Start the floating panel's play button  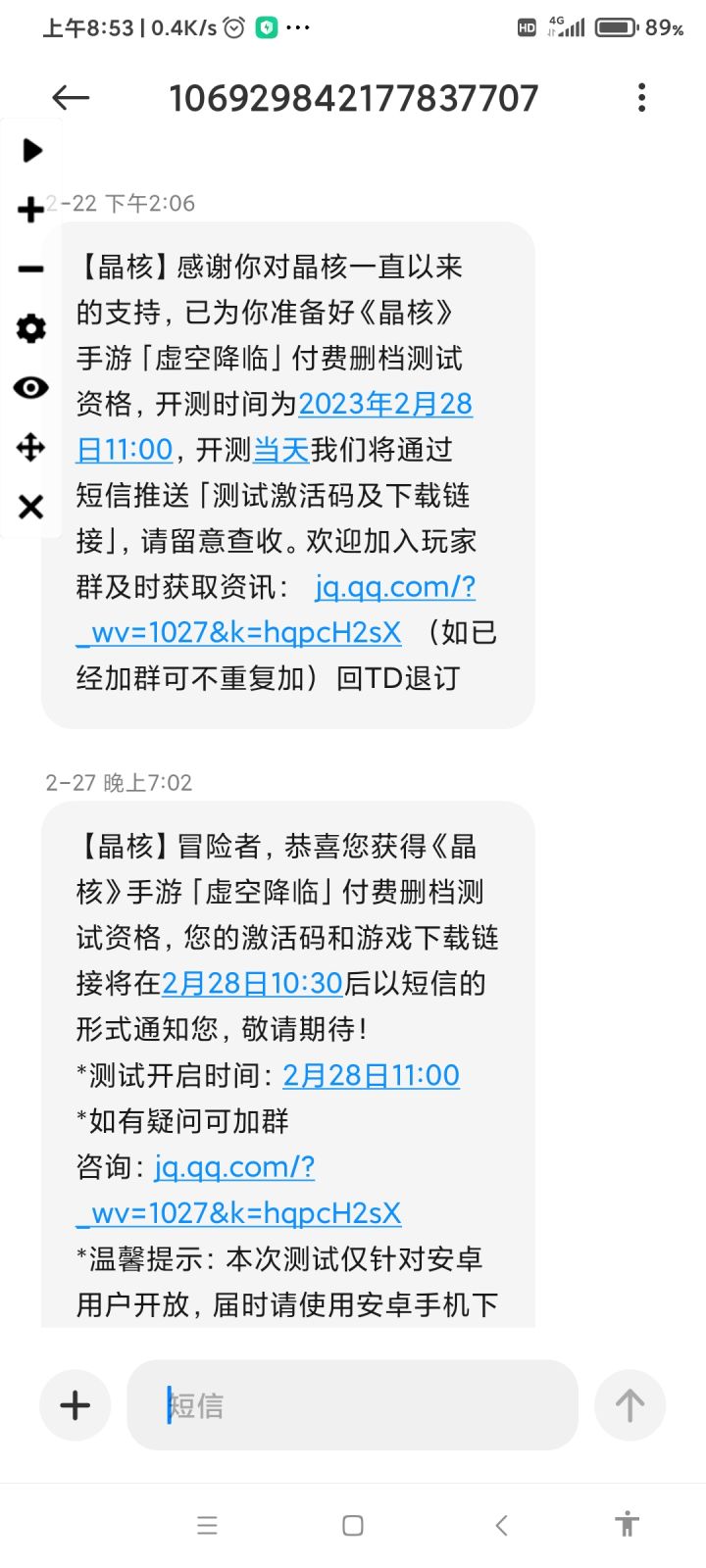(32, 150)
